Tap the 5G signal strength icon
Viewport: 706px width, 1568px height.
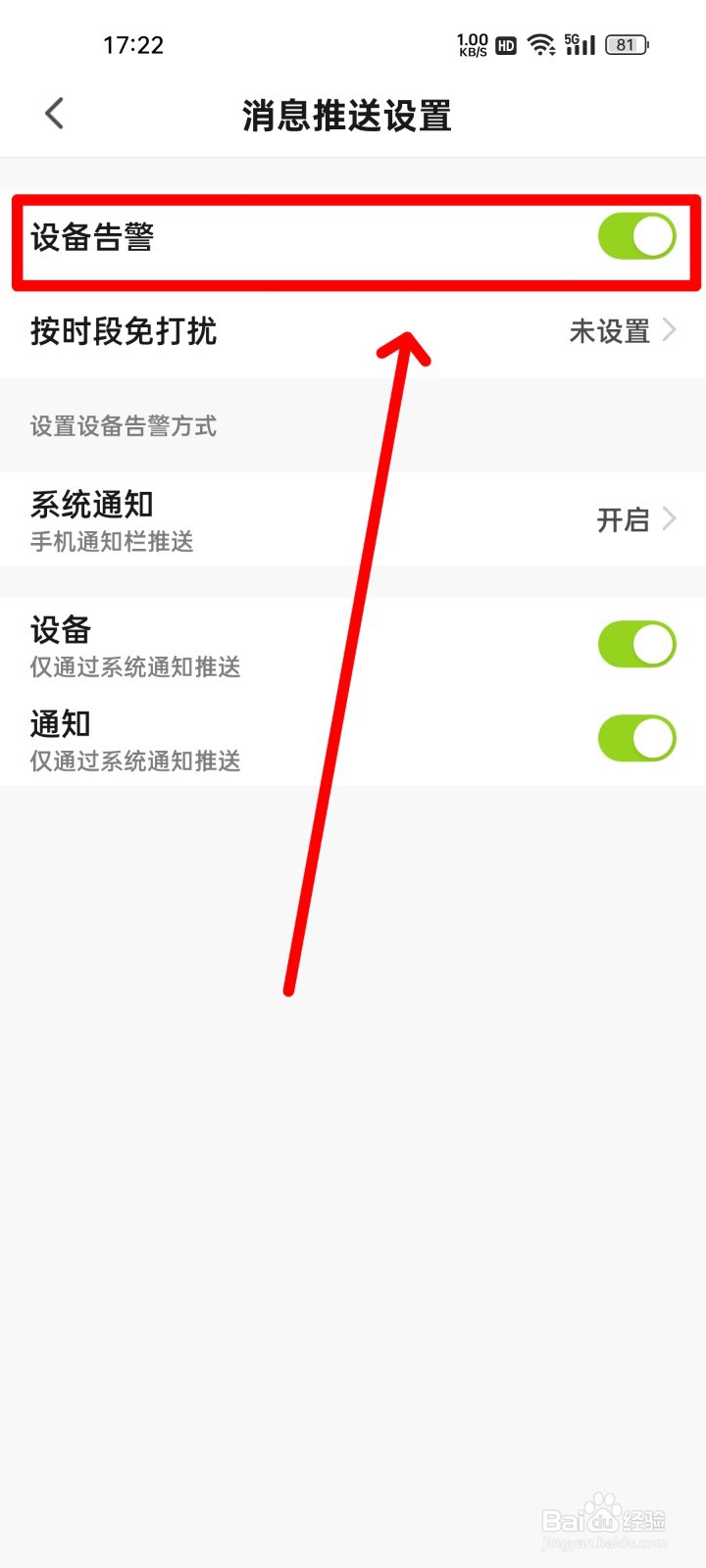[580, 44]
